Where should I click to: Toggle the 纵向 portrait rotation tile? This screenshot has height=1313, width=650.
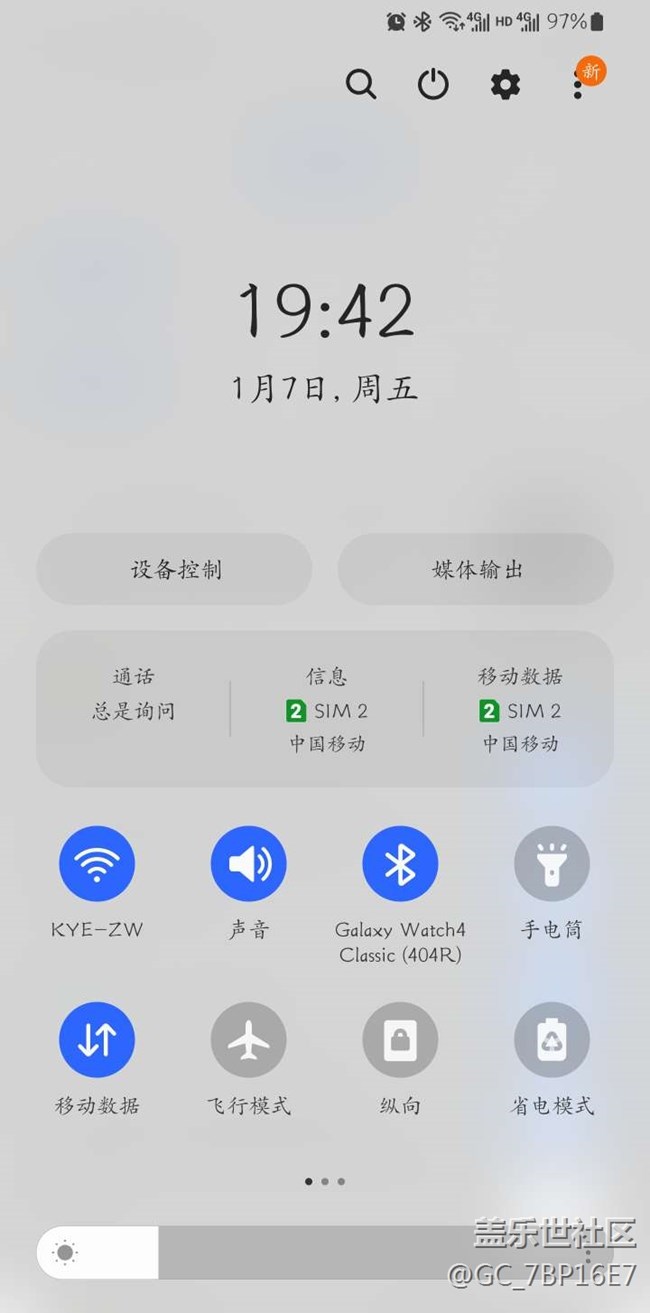click(x=400, y=1040)
